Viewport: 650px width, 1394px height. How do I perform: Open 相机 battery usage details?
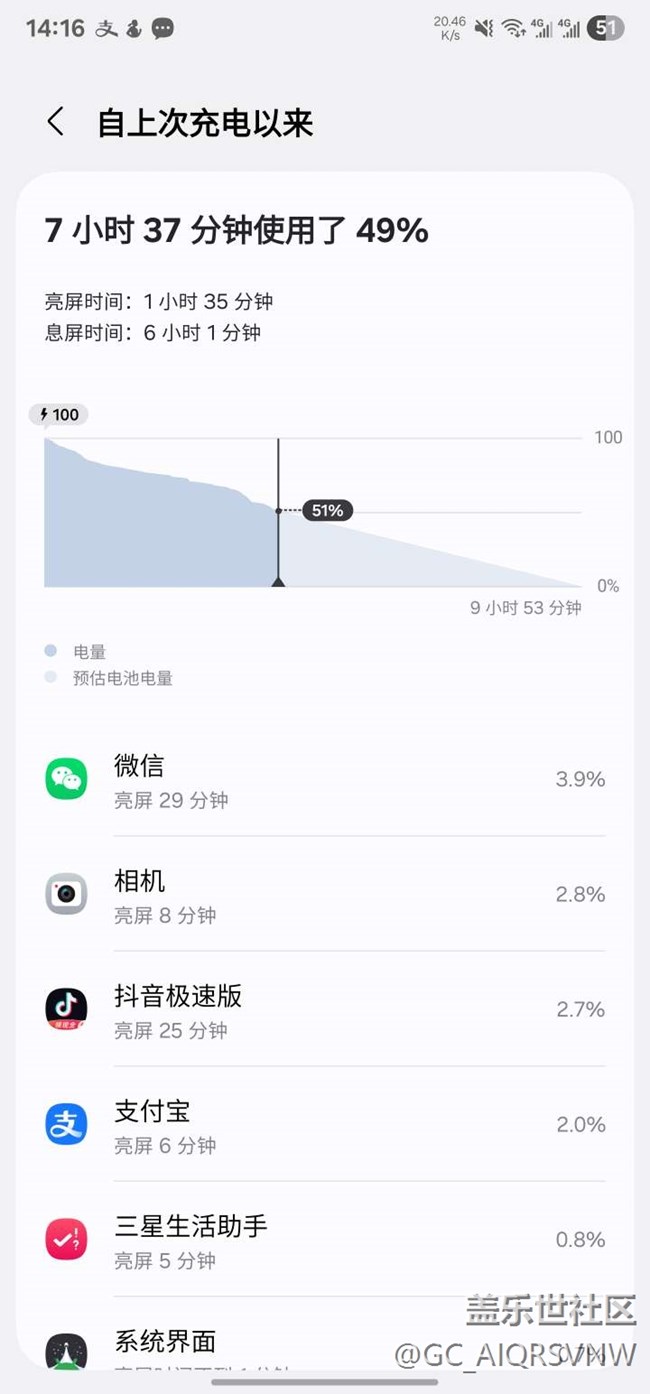324,895
